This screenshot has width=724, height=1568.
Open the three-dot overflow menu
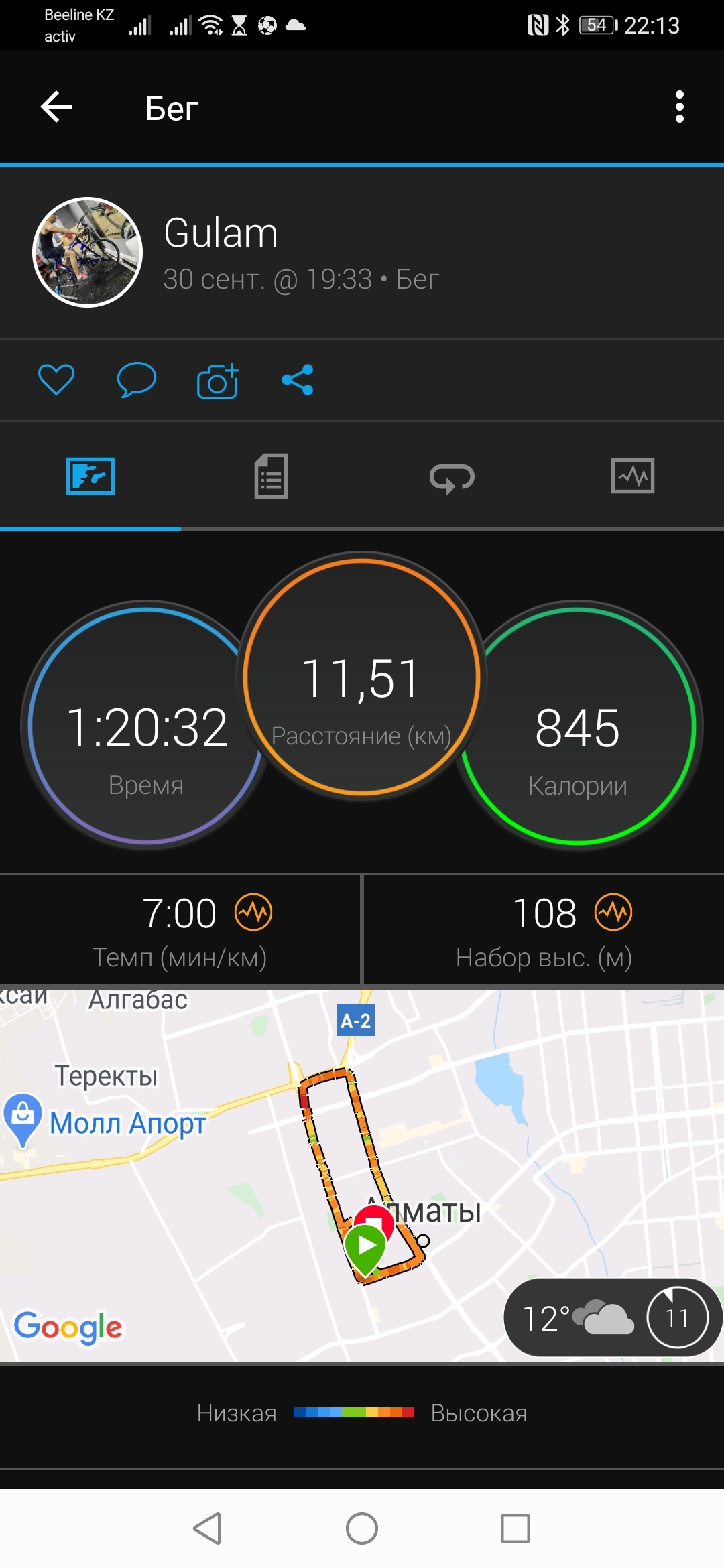(679, 107)
